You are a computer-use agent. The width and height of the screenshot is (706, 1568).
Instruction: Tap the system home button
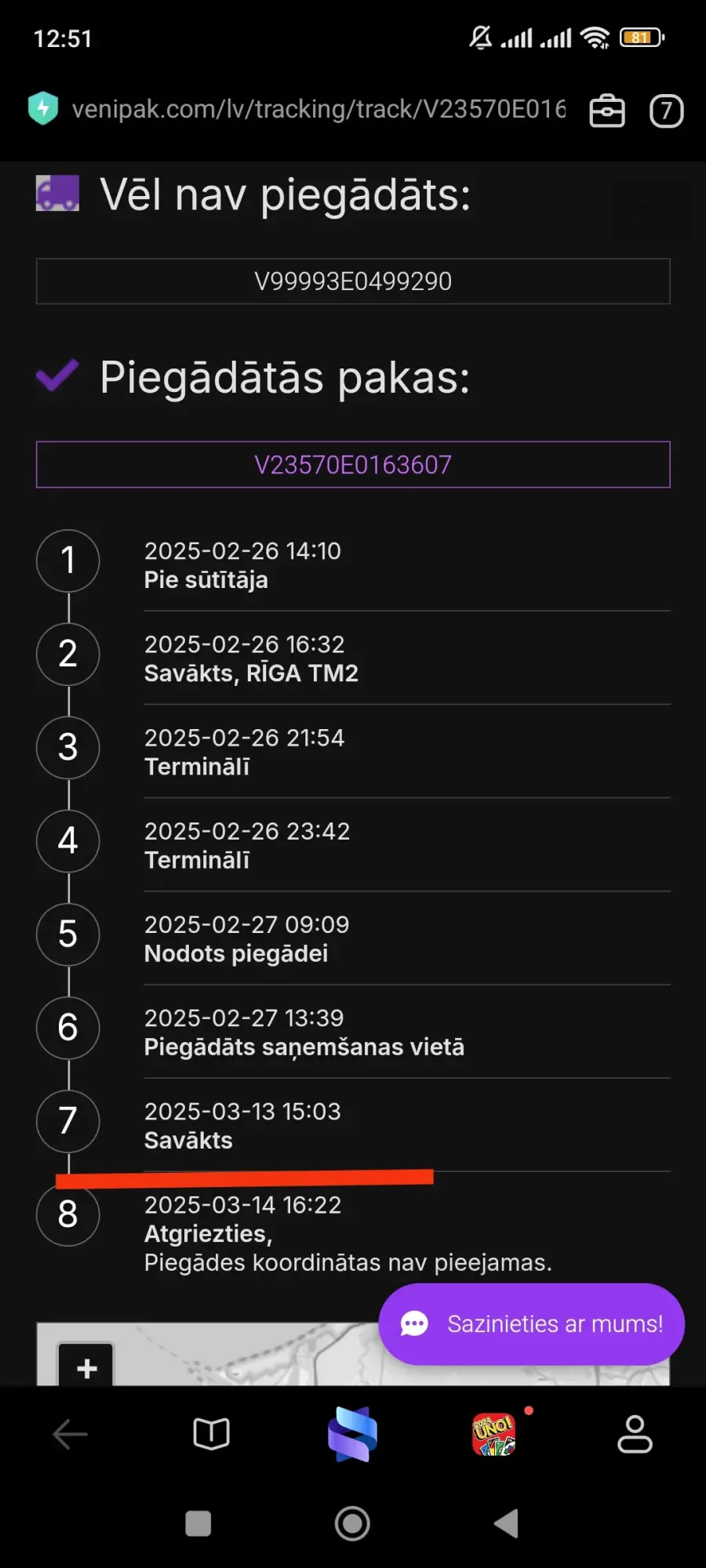click(x=352, y=1524)
